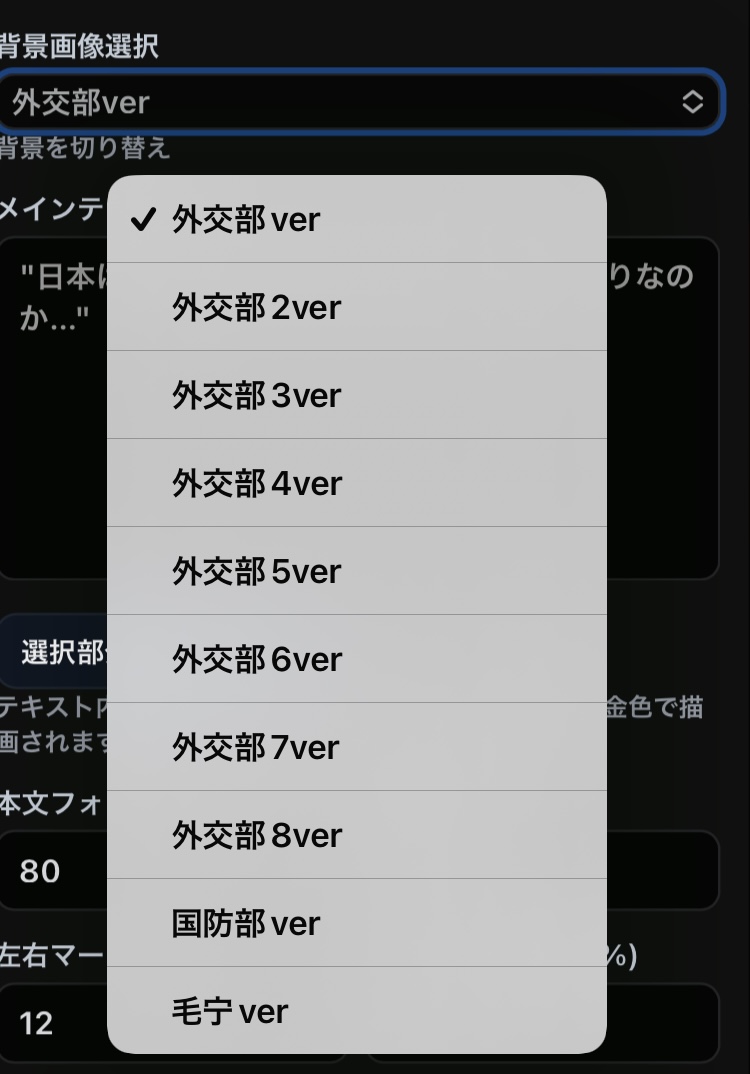Tap the margin field showing 12
750x1074 pixels.
pyautogui.click(x=52, y=1023)
